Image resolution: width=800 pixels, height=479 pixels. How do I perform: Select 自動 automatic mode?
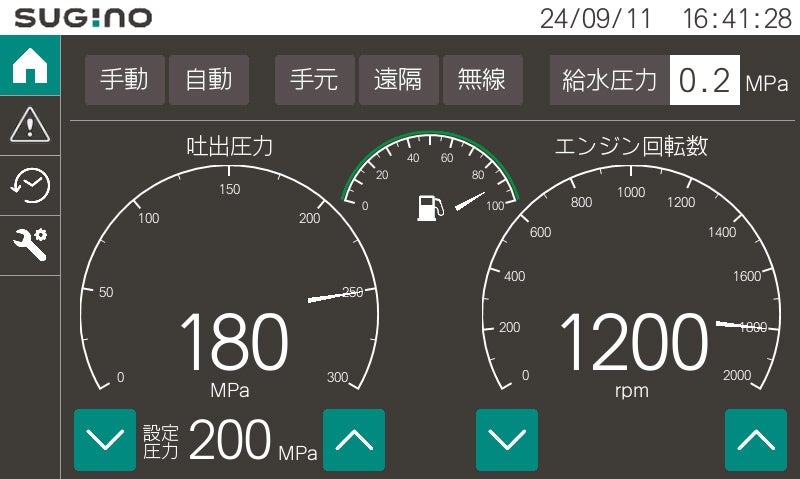(208, 80)
